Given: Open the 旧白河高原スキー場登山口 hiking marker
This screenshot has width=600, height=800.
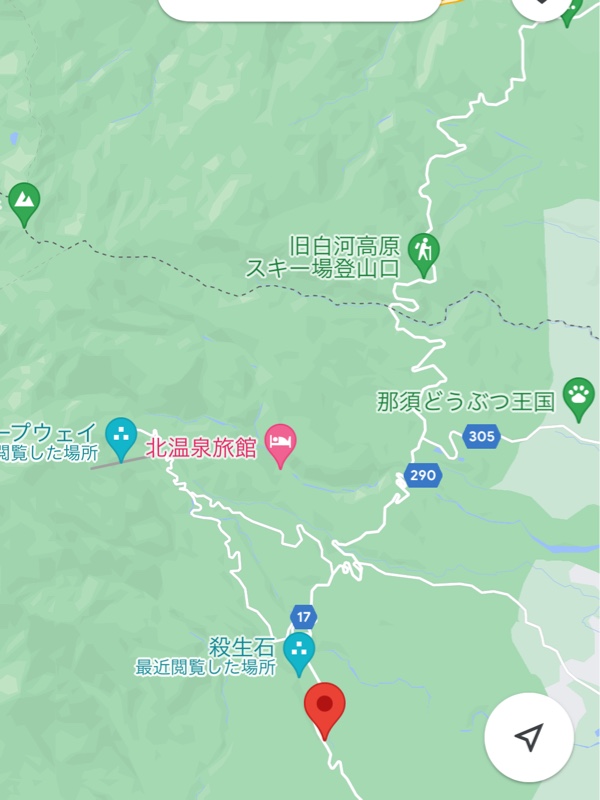Looking at the screenshot, I should coord(424,253).
